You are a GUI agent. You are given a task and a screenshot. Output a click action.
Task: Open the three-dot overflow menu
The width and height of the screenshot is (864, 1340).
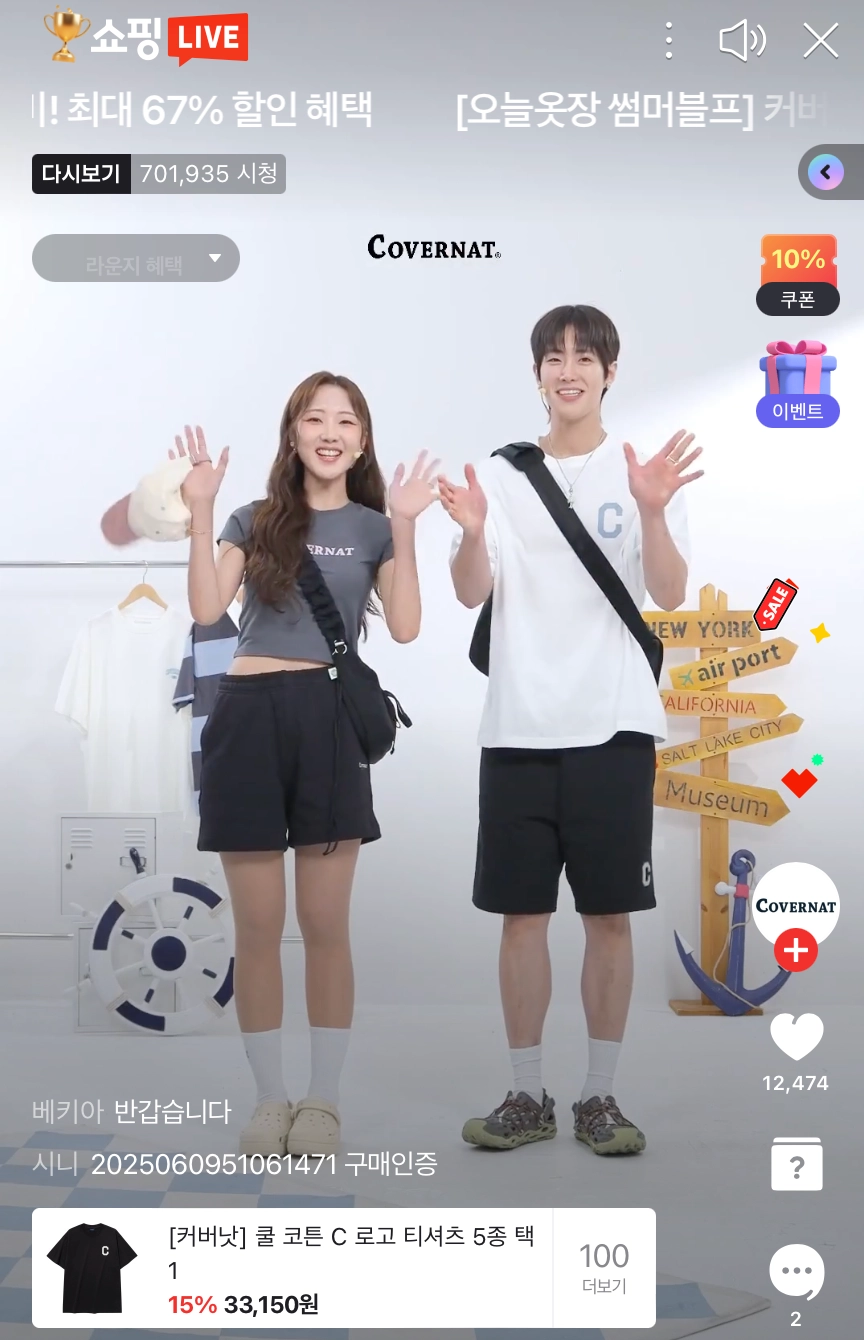668,41
